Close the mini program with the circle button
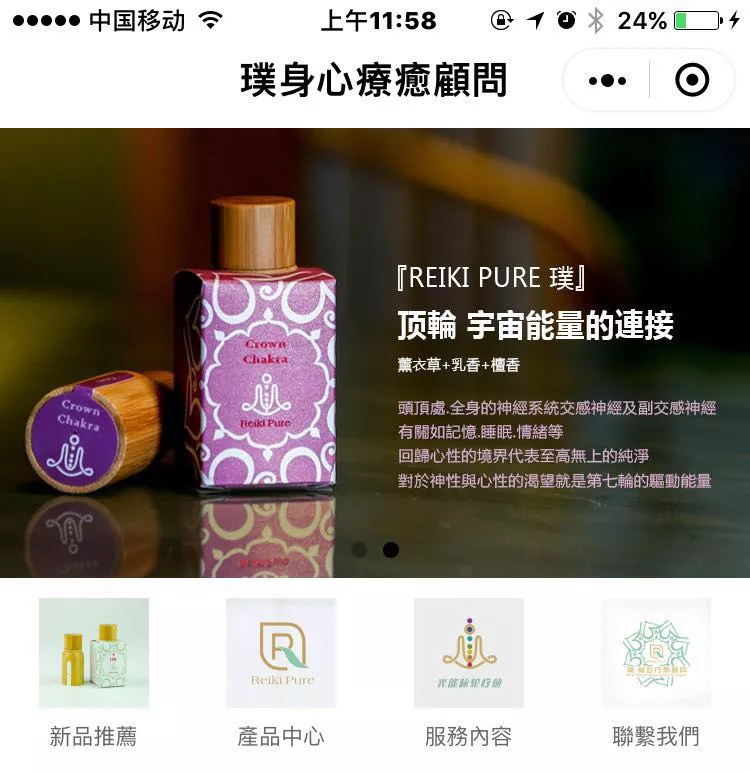The width and height of the screenshot is (750, 772). (692, 81)
